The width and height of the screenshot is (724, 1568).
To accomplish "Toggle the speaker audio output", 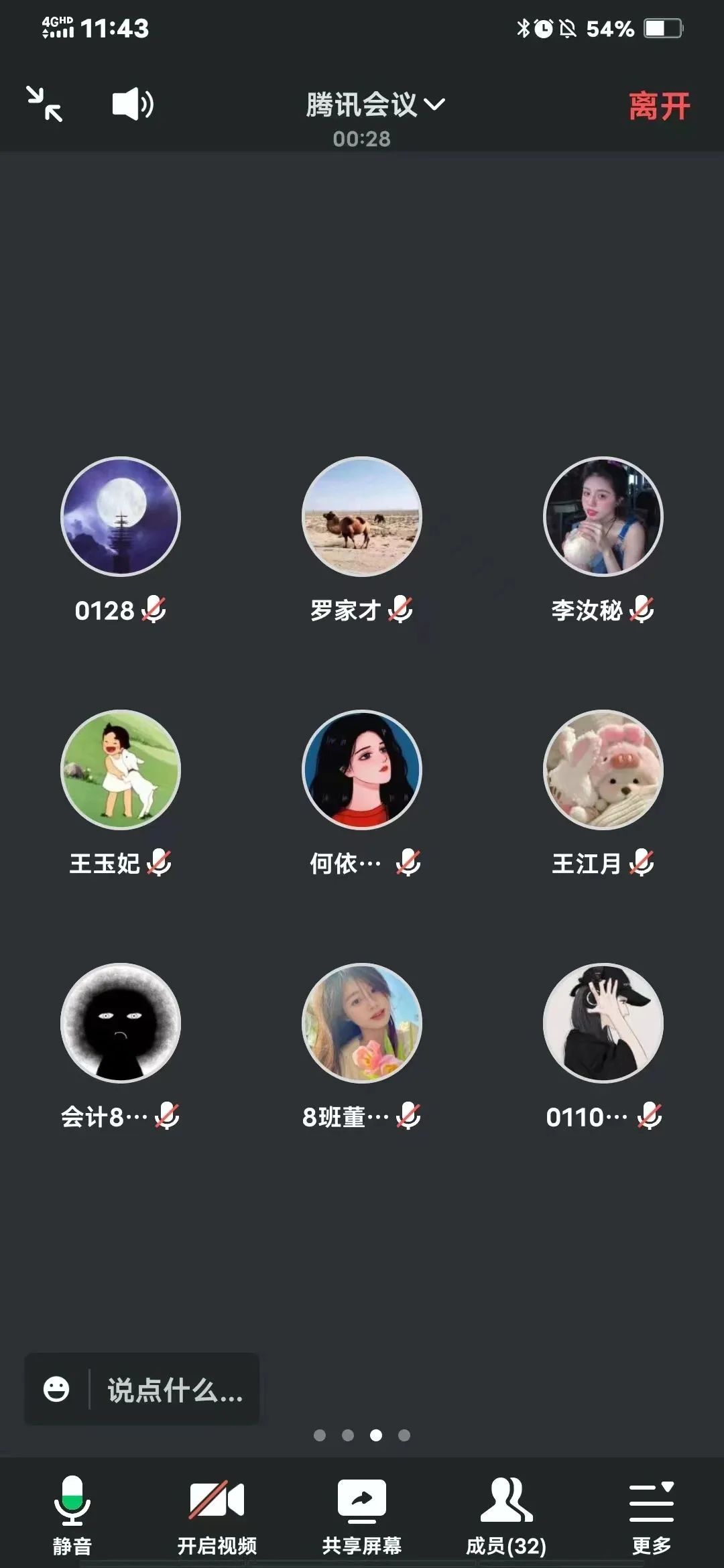I will (132, 104).
